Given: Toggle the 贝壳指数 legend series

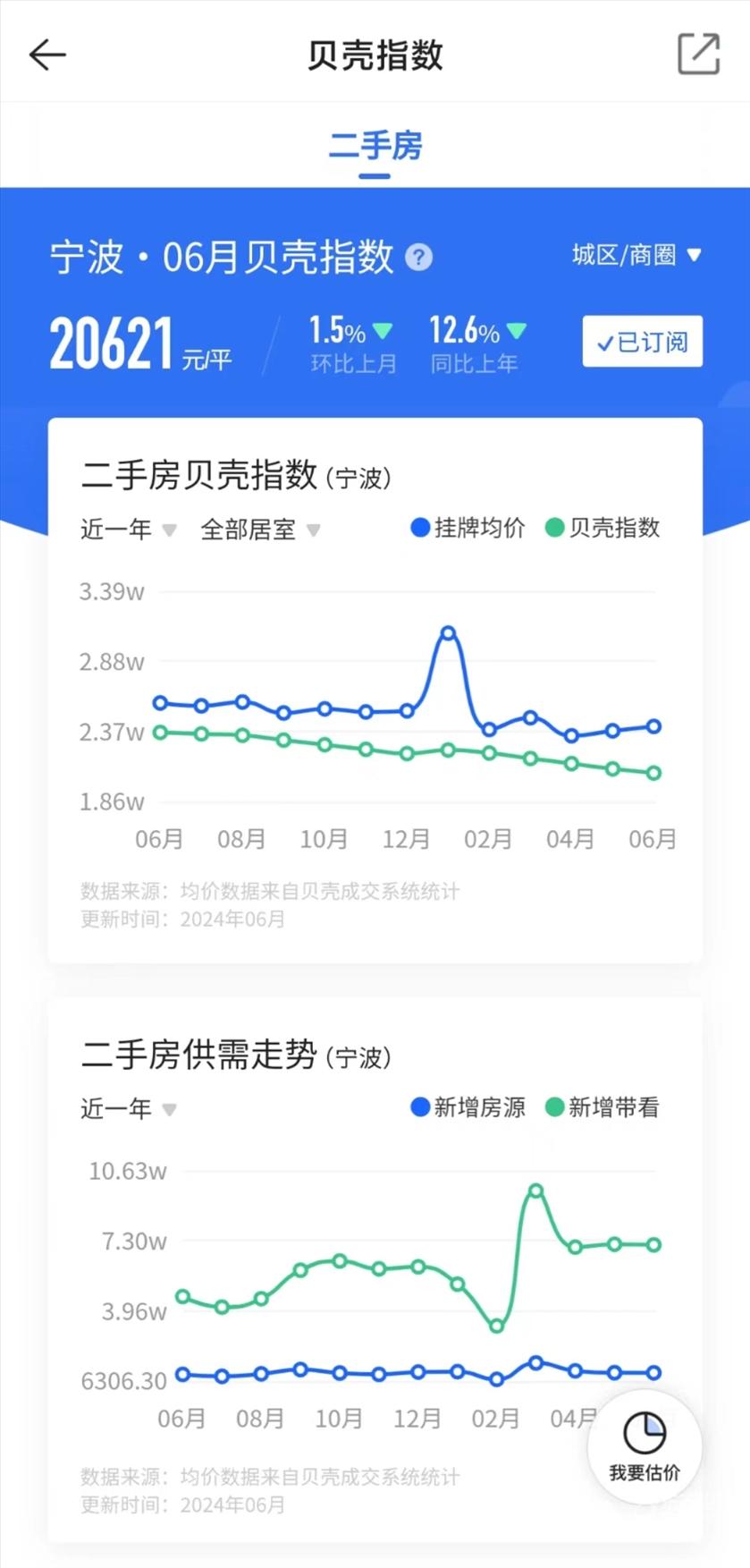Looking at the screenshot, I should coord(603,528).
